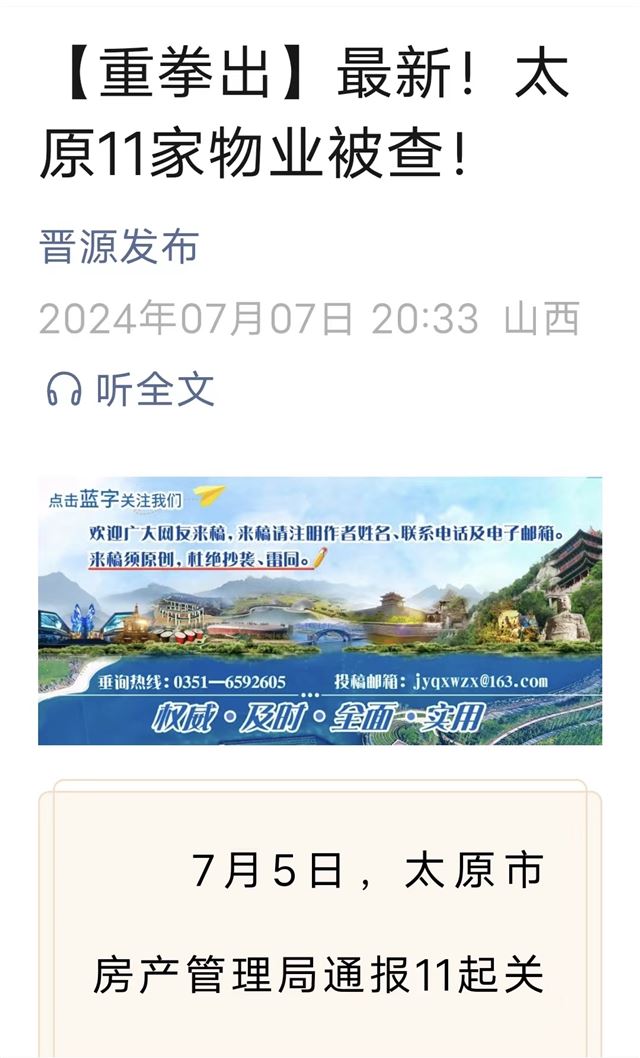Screen dimensions: 640x1058
Task: Listen to the full article (听全文)
Action: click(130, 389)
